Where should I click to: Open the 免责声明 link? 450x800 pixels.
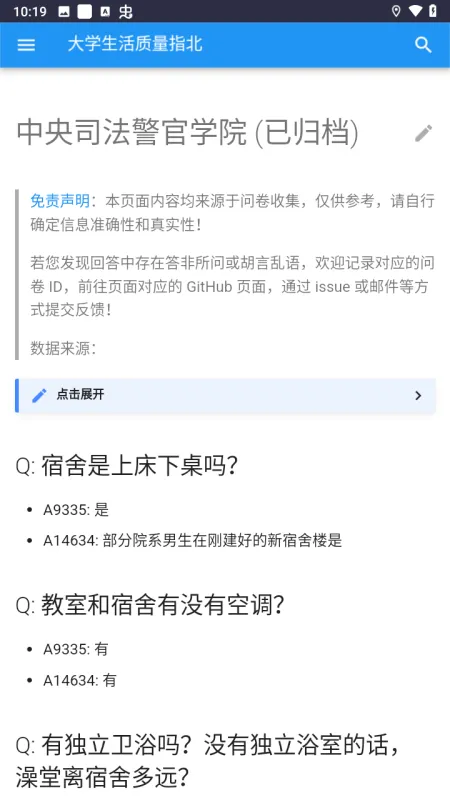point(60,201)
